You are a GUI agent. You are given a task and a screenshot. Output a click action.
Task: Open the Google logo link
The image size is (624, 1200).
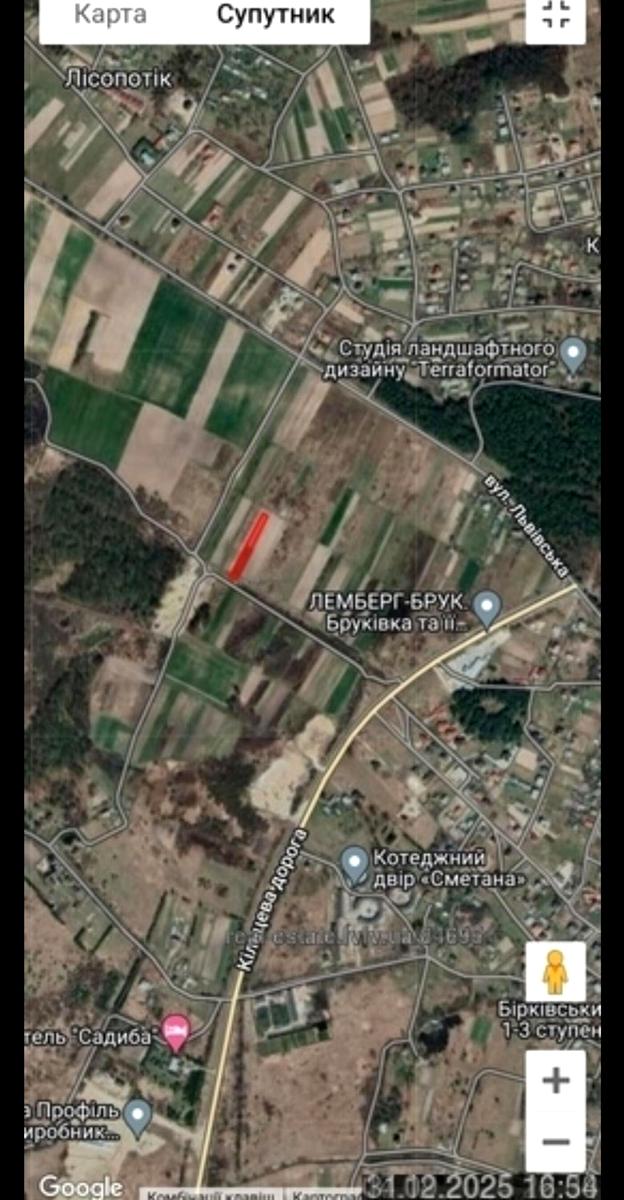80,1187
